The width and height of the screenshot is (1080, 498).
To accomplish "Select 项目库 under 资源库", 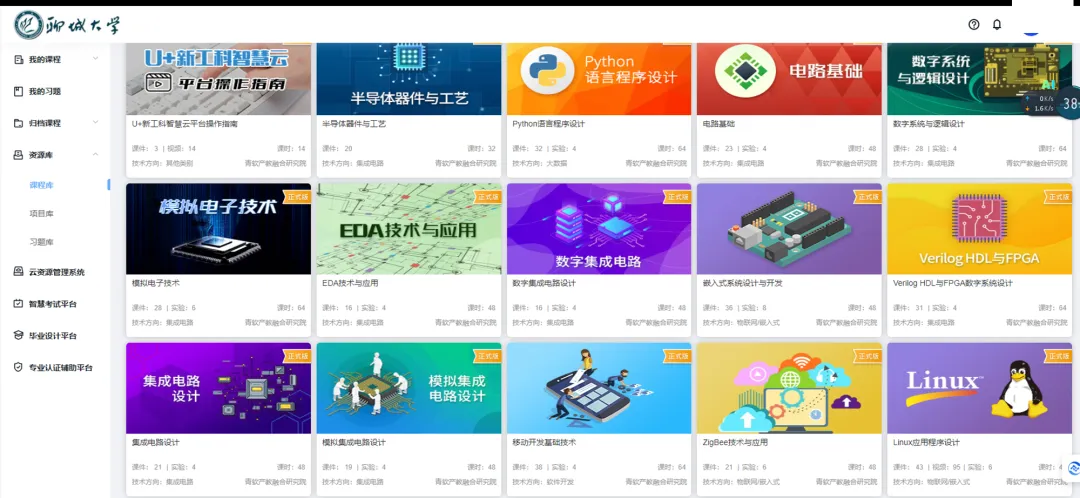I will click(x=42, y=213).
